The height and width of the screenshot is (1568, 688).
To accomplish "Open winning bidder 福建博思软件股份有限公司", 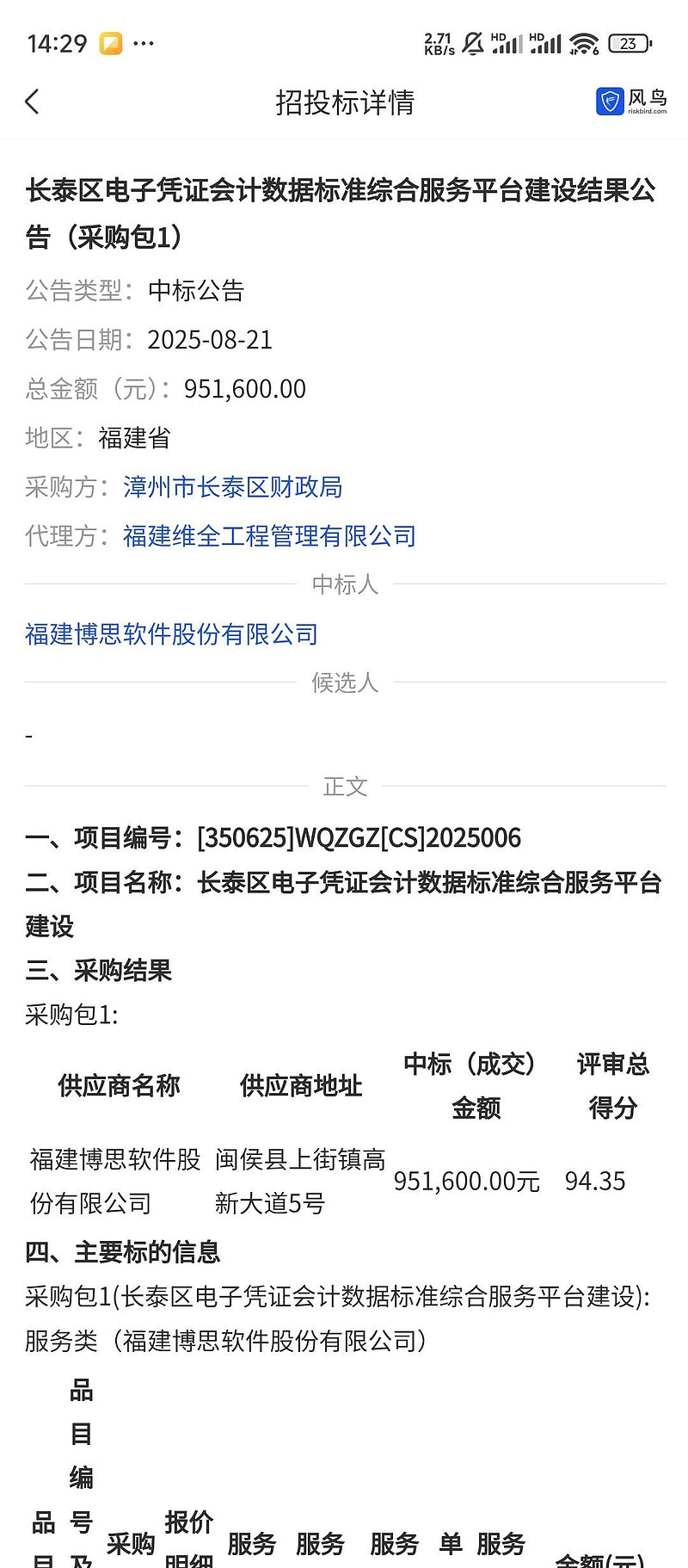I will click(x=172, y=634).
